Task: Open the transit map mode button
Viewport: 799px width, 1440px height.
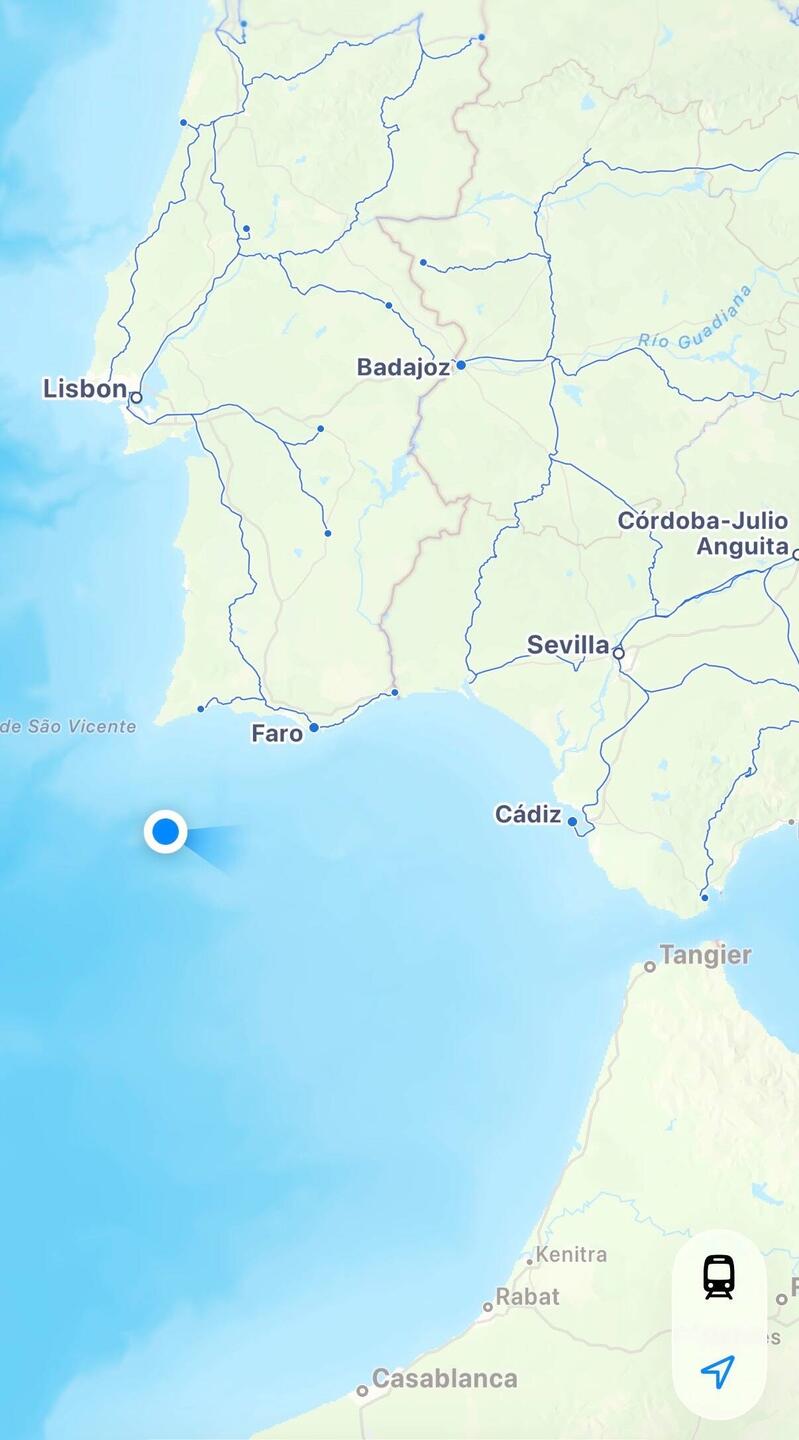Action: pos(718,1277)
